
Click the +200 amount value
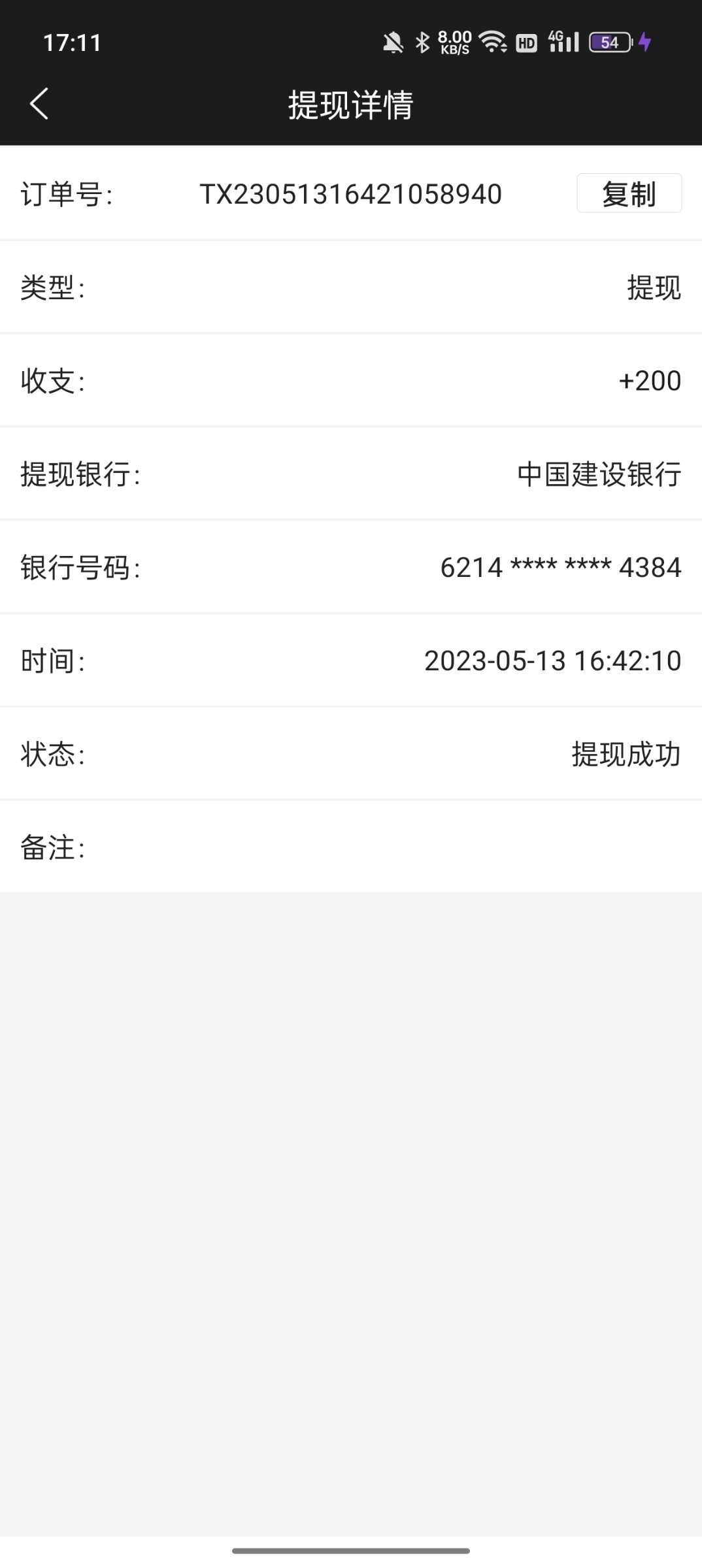(649, 381)
